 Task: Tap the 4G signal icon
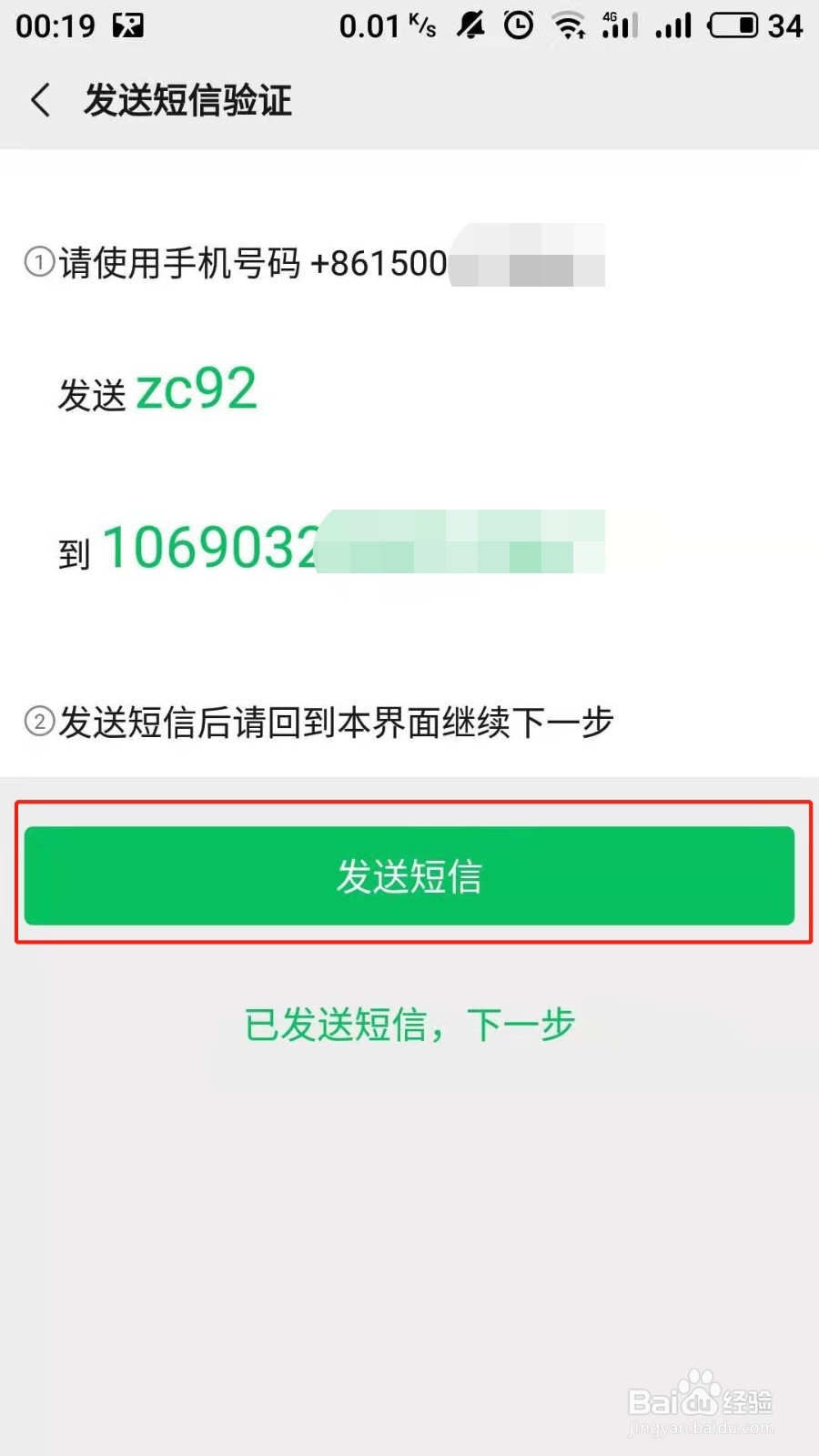(618, 25)
